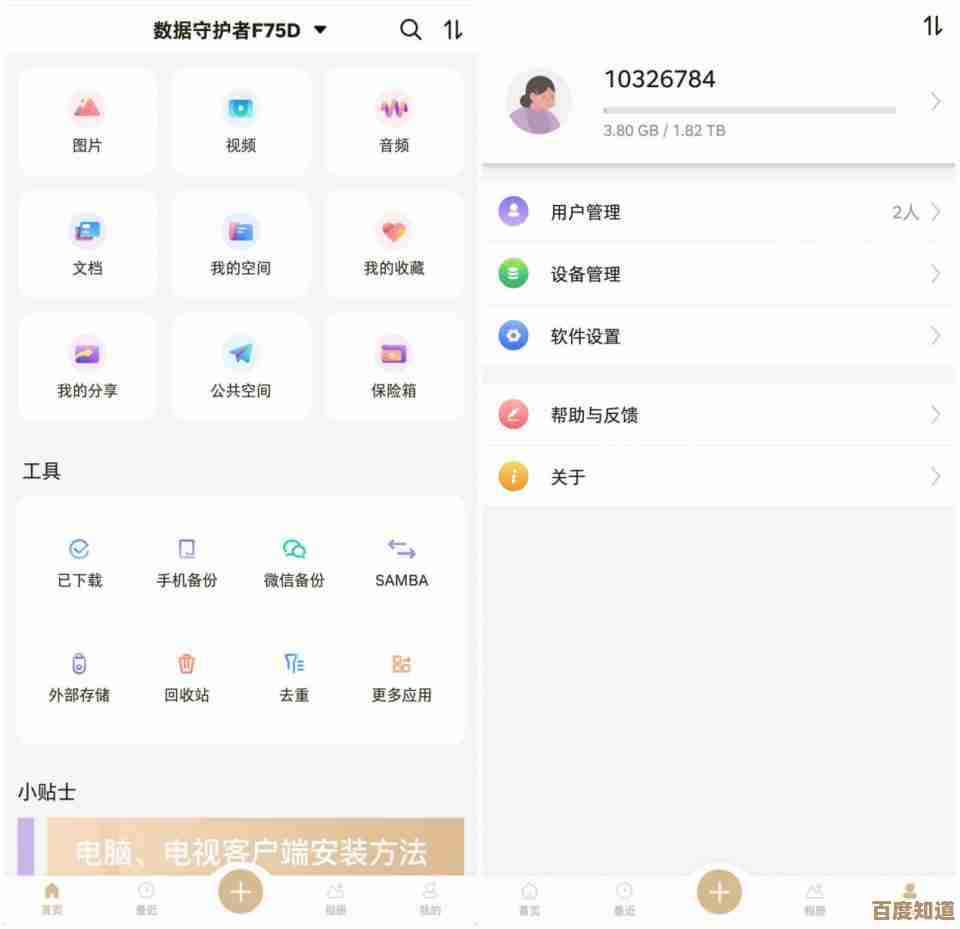Open 更多应用 more apps
Screen dimensions: 960x929
coord(401,677)
